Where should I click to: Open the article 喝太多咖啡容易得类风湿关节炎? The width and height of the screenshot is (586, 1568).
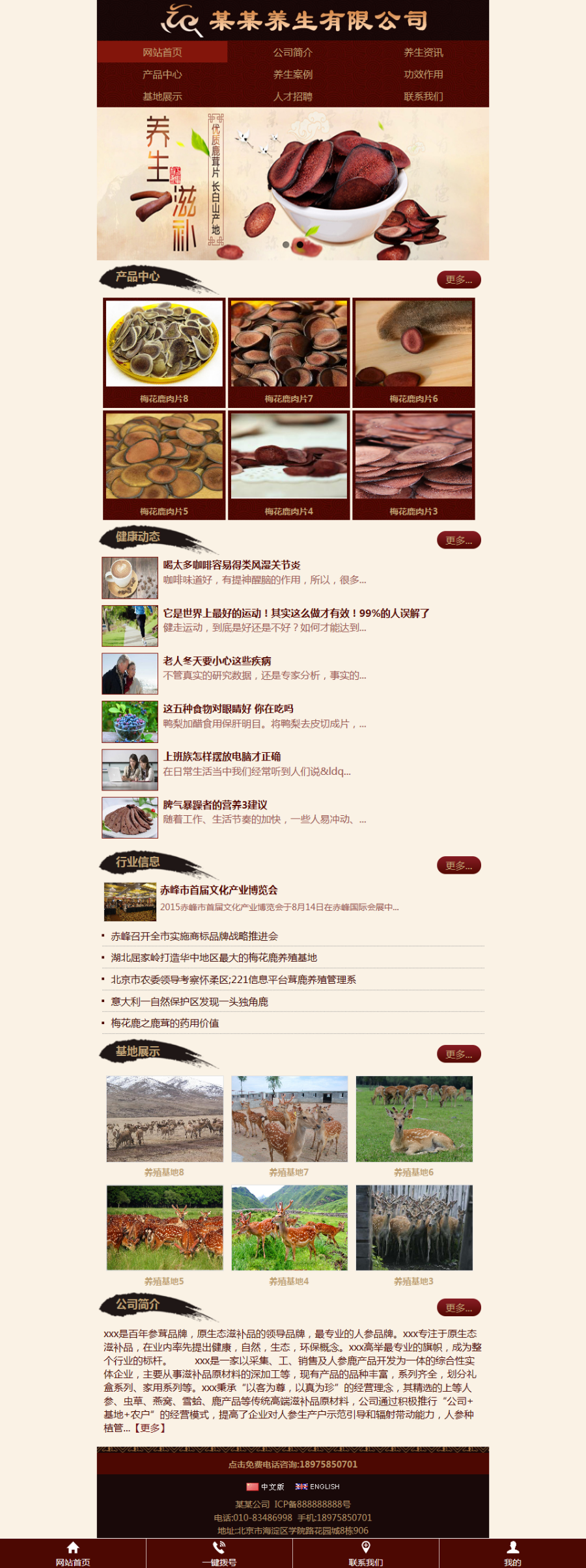tap(231, 565)
